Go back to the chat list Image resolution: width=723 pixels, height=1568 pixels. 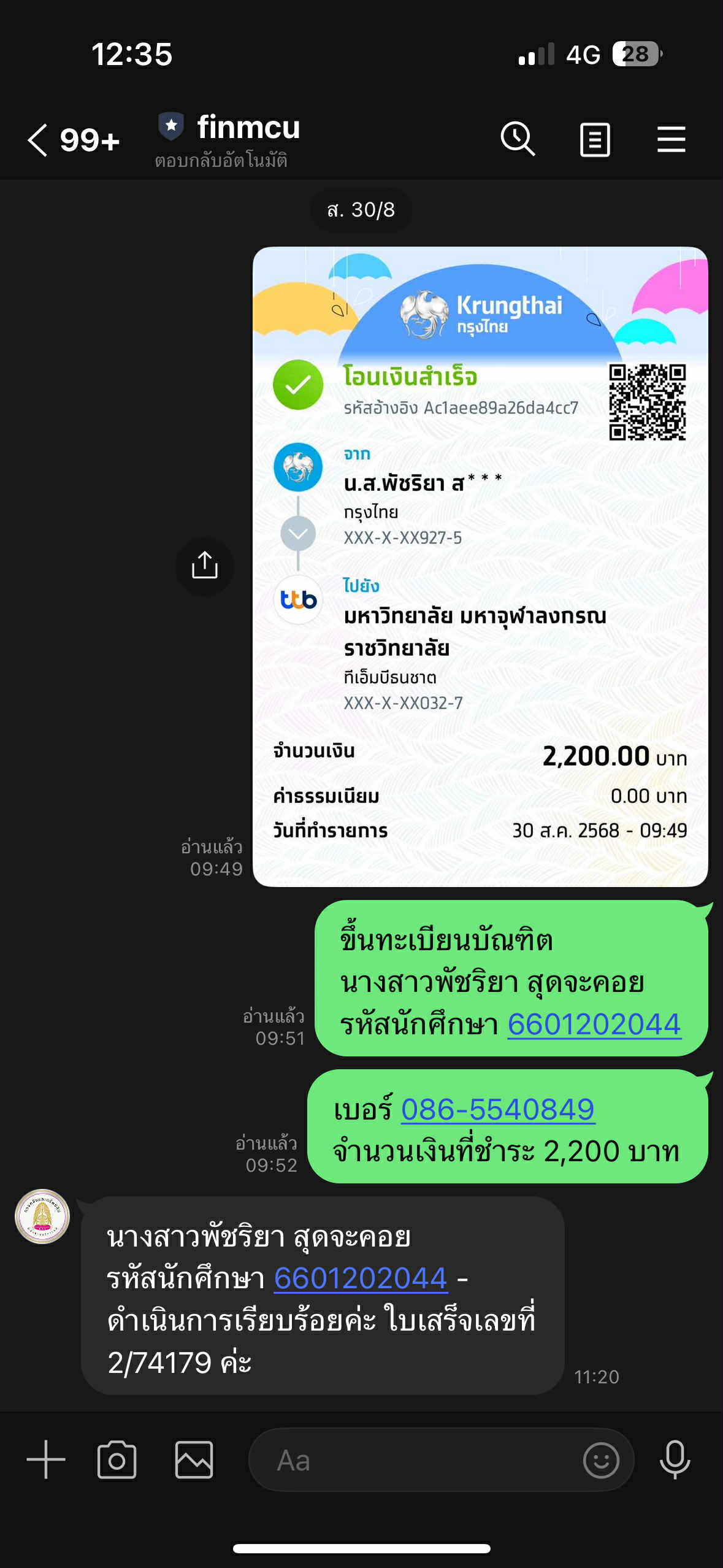[38, 140]
